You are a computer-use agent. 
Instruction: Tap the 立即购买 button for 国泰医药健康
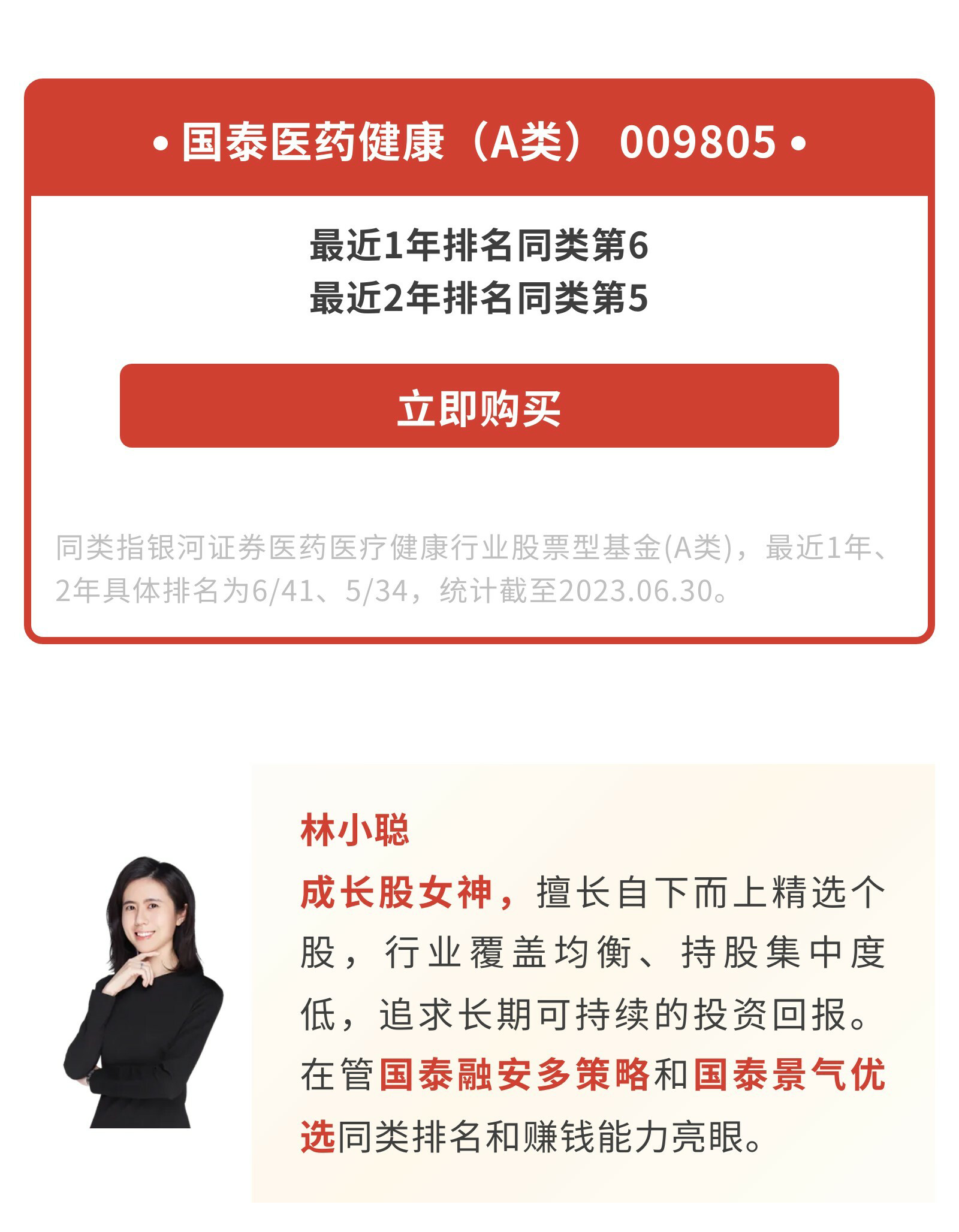point(479,406)
